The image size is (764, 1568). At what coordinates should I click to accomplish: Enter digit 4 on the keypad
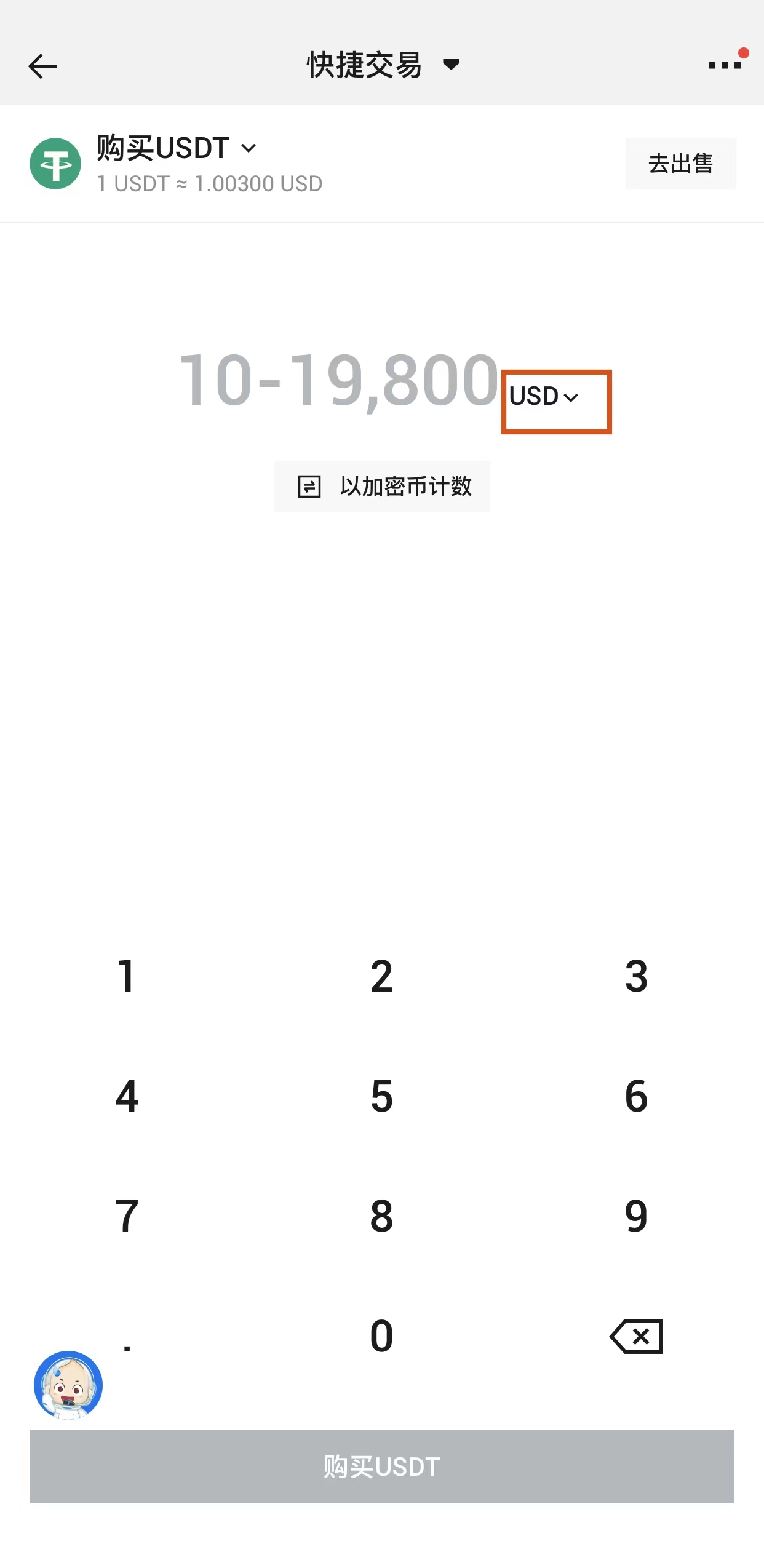pos(127,1096)
